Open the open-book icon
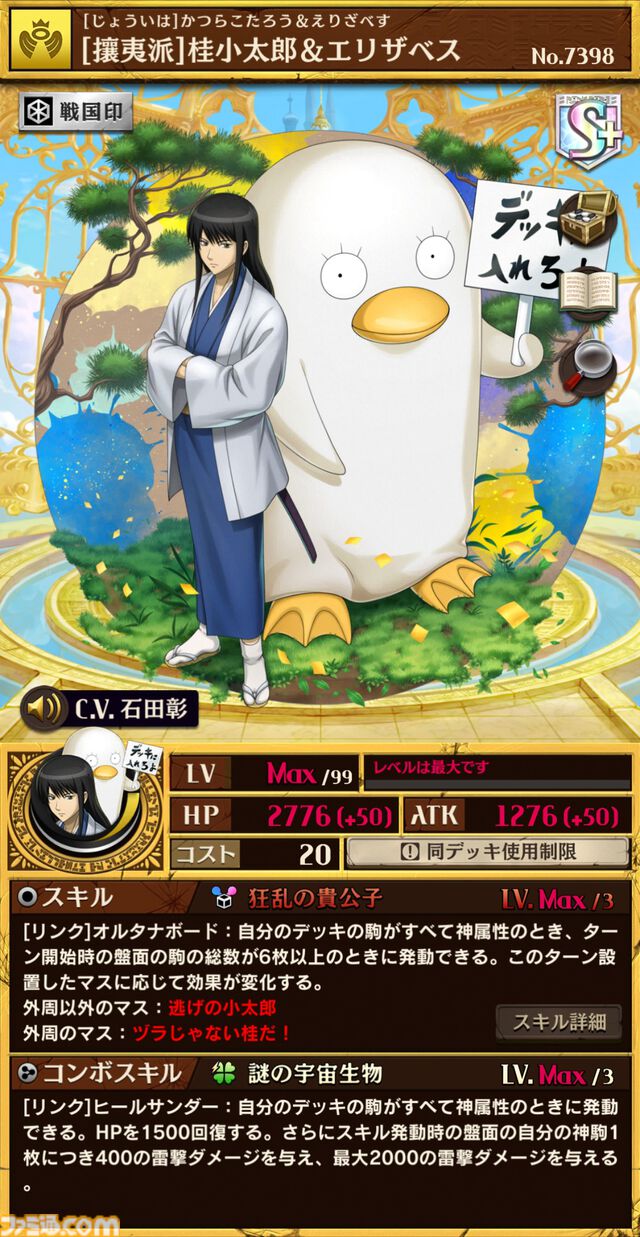 (588, 288)
